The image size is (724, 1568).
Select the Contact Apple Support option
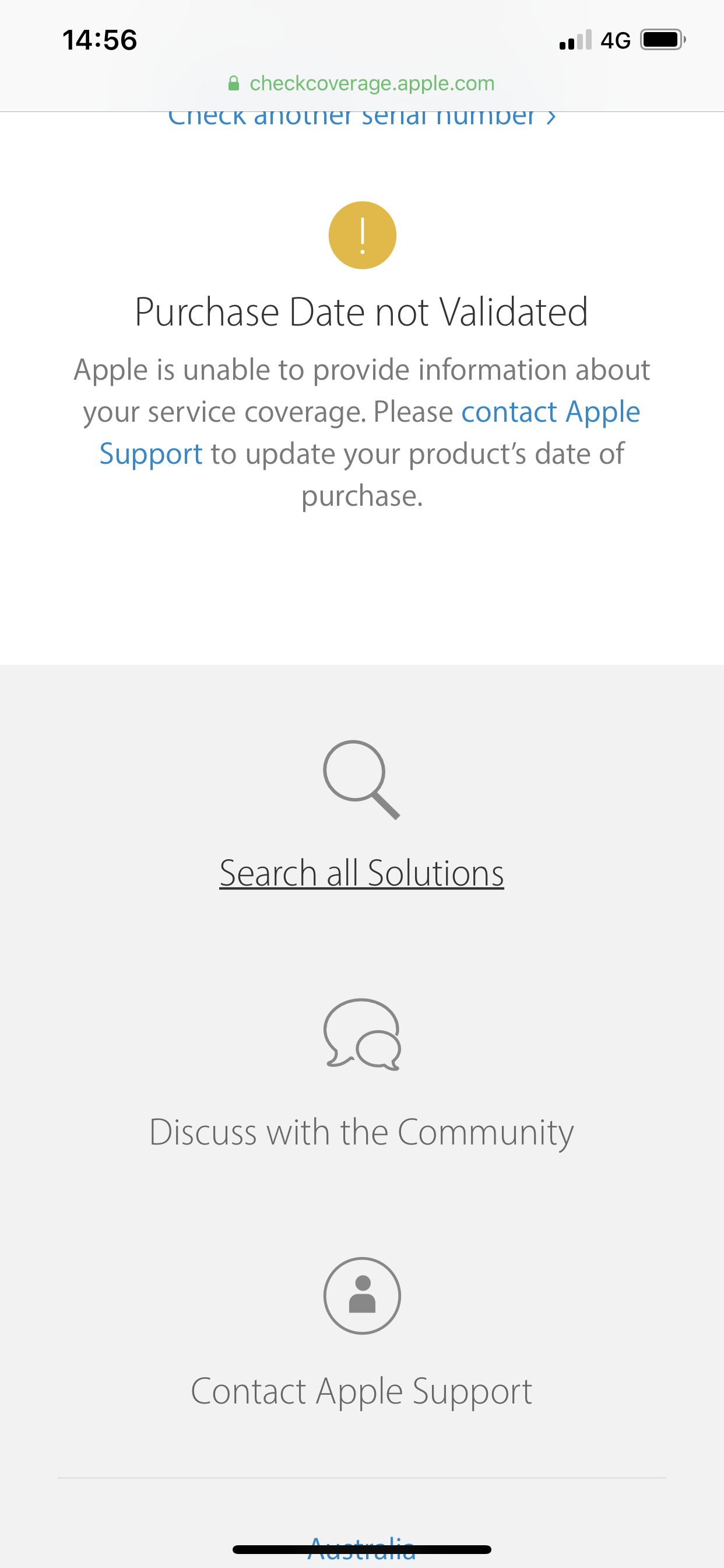361,1390
